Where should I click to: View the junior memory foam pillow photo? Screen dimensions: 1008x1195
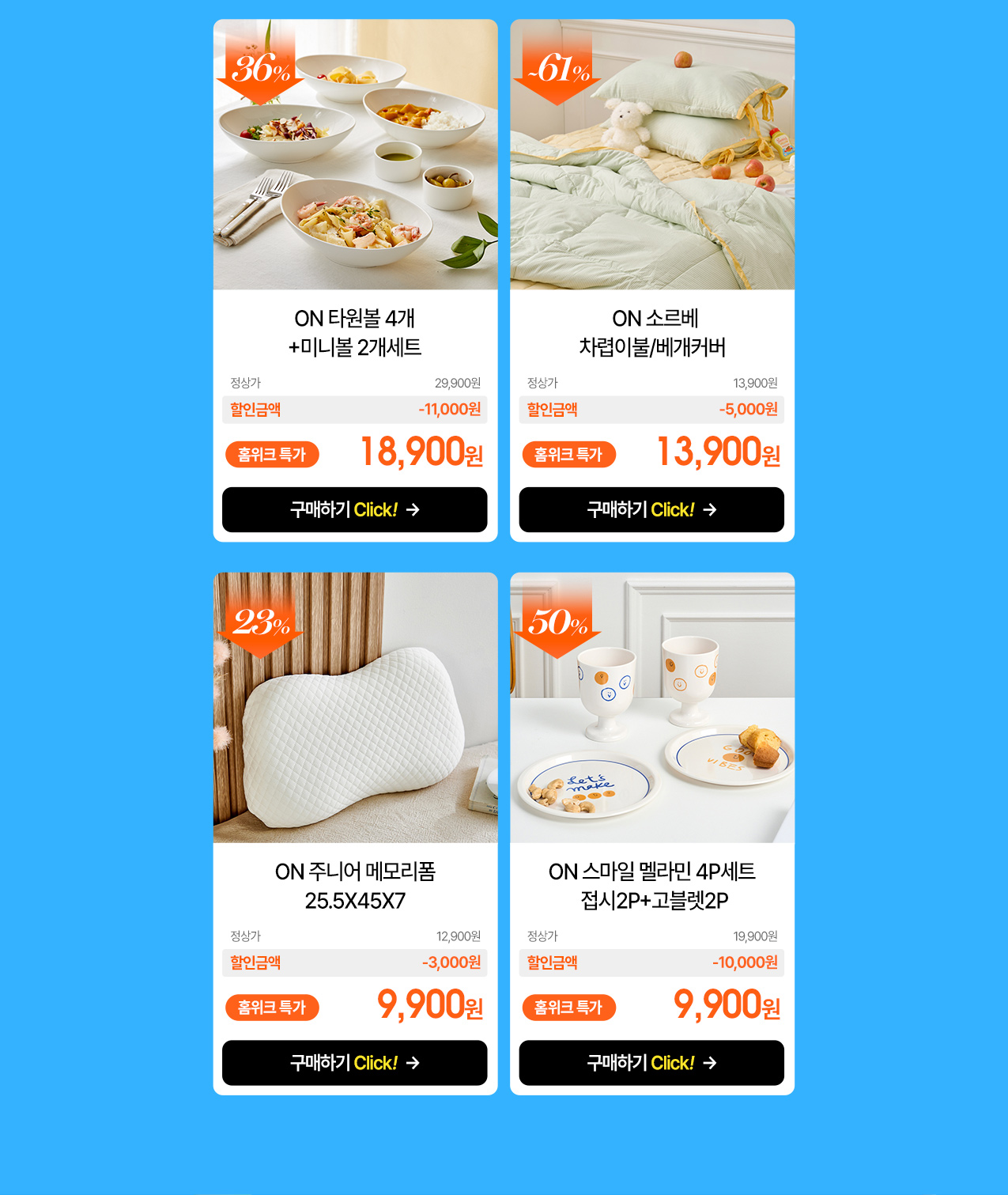(x=355, y=708)
